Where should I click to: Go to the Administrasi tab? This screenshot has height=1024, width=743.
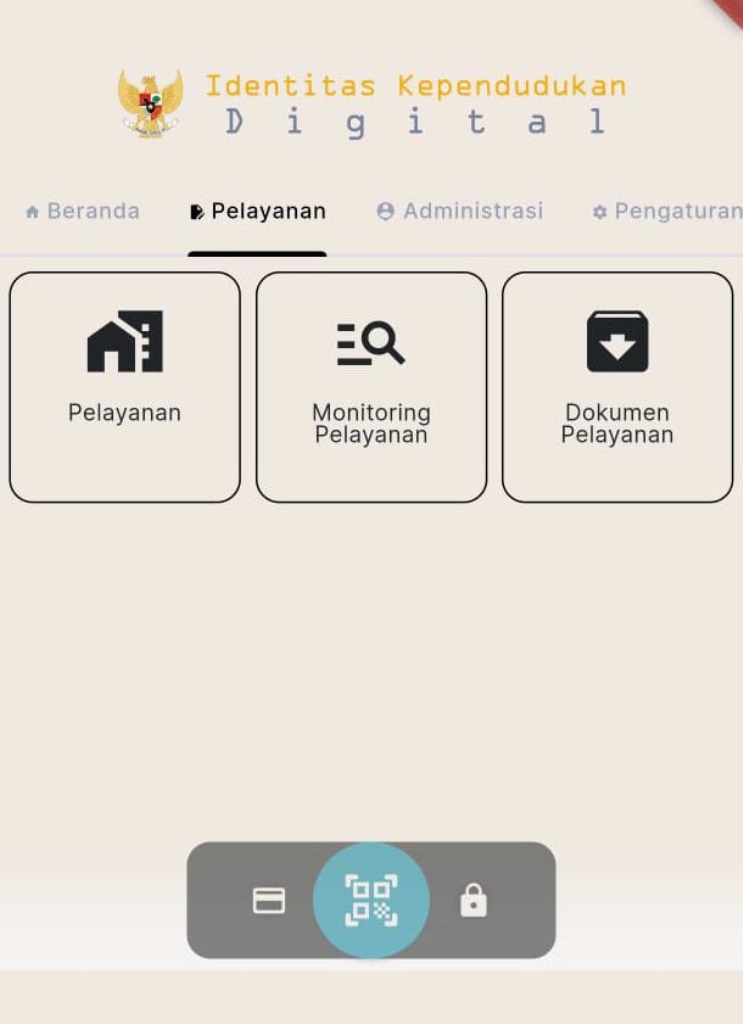coord(460,212)
